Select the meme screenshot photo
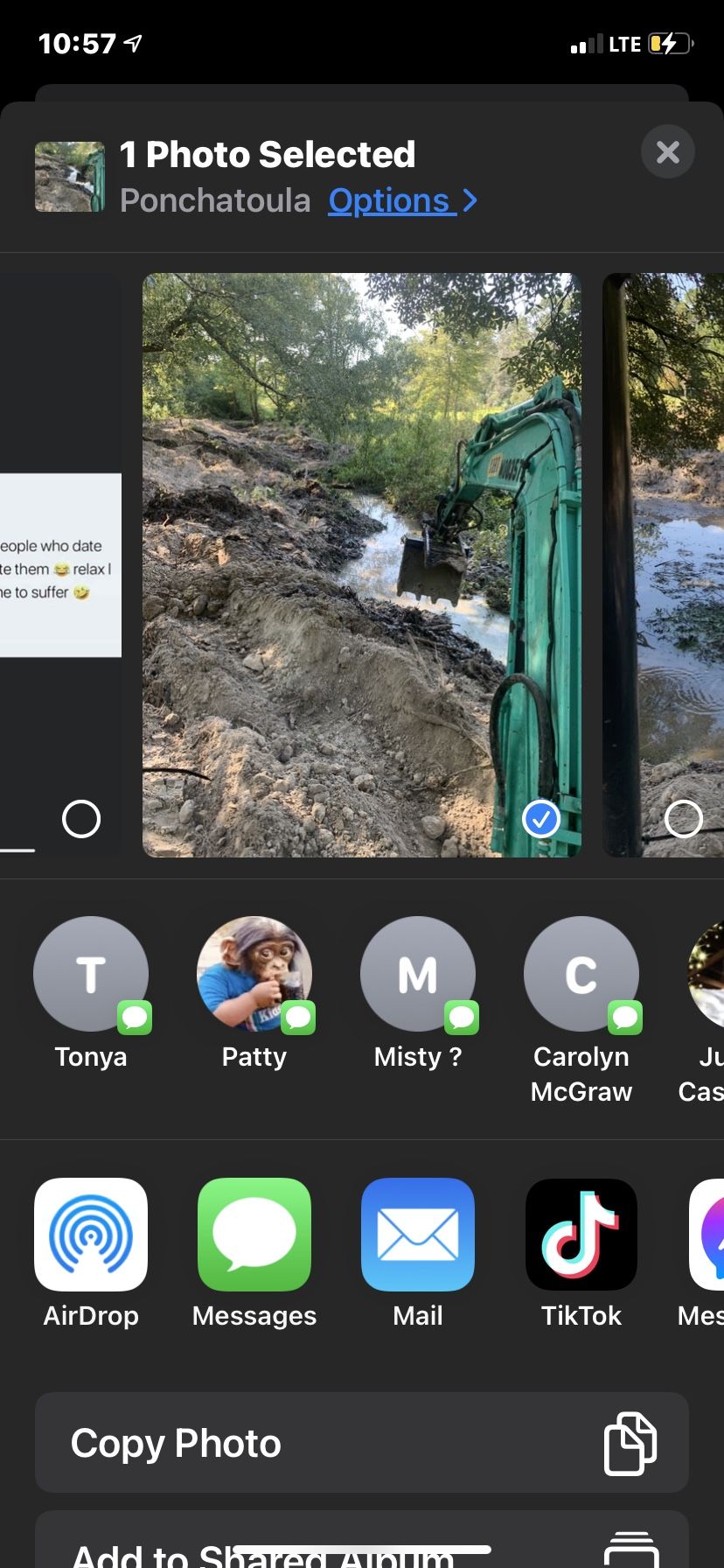Viewport: 724px width, 1568px height. click(81, 819)
